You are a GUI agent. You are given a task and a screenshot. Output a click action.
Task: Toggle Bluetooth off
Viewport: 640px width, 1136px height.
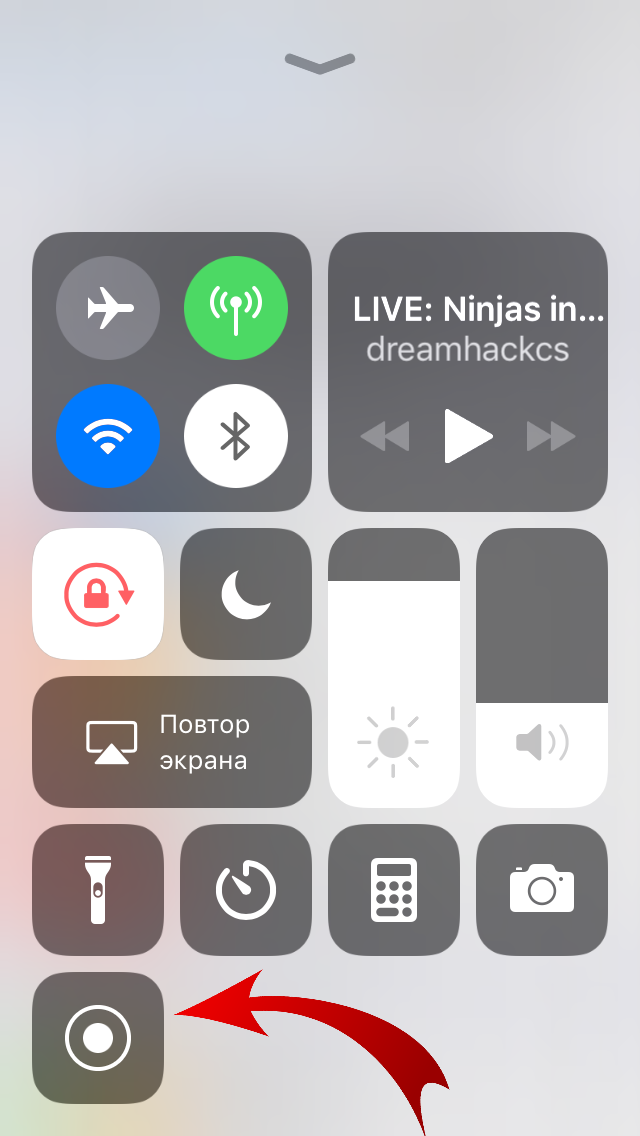point(236,436)
